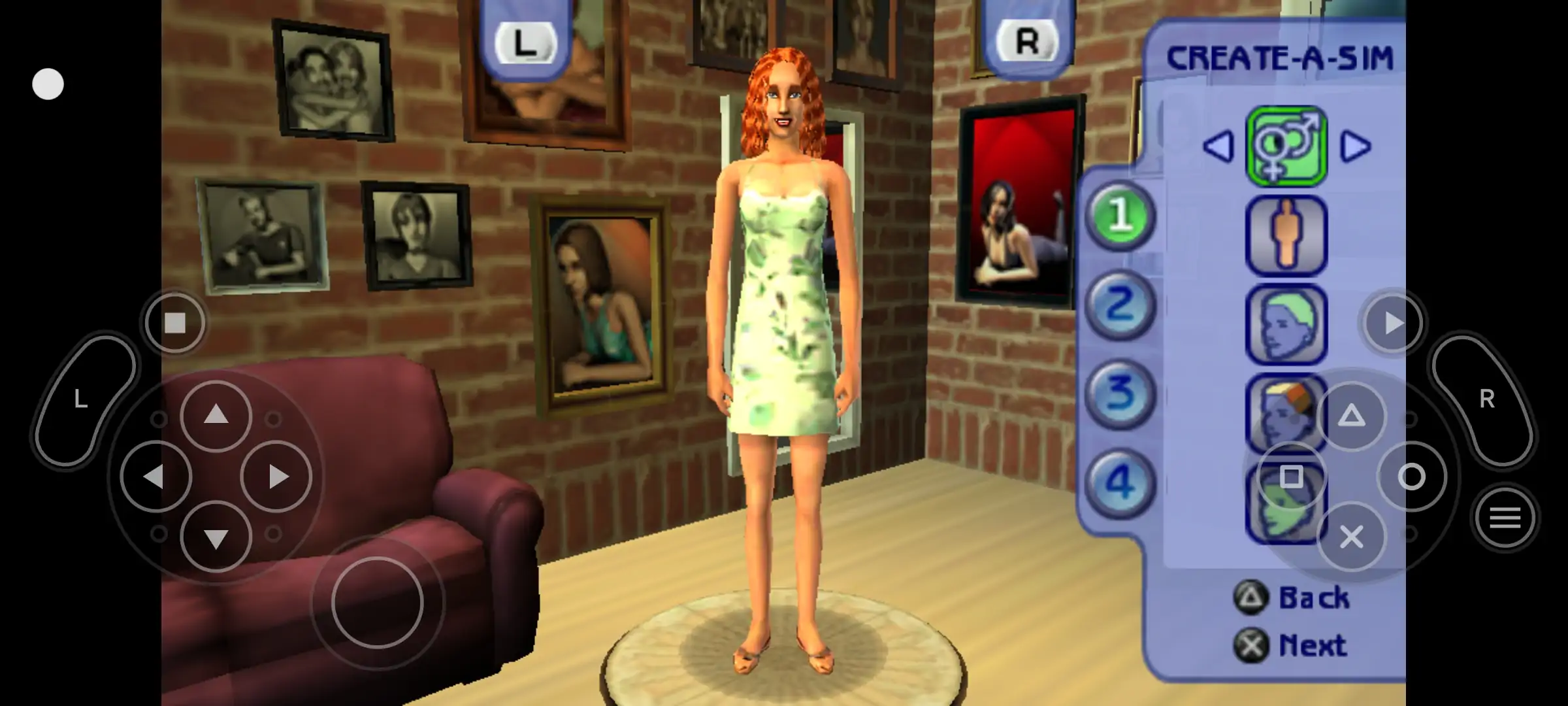Tap the left shoulder L button
Screen dimensions: 1568x706
point(82,399)
